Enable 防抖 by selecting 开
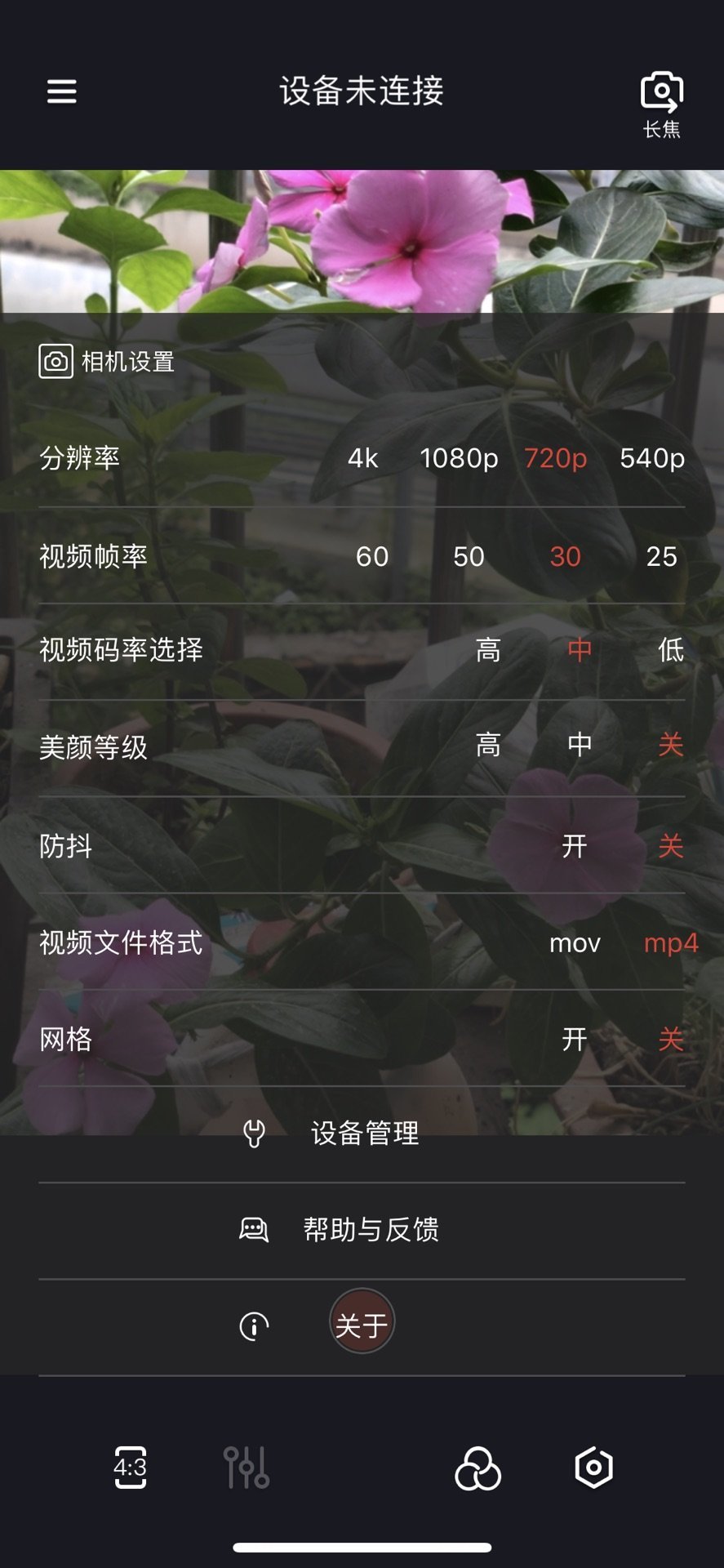724x1568 pixels. pyautogui.click(x=575, y=848)
